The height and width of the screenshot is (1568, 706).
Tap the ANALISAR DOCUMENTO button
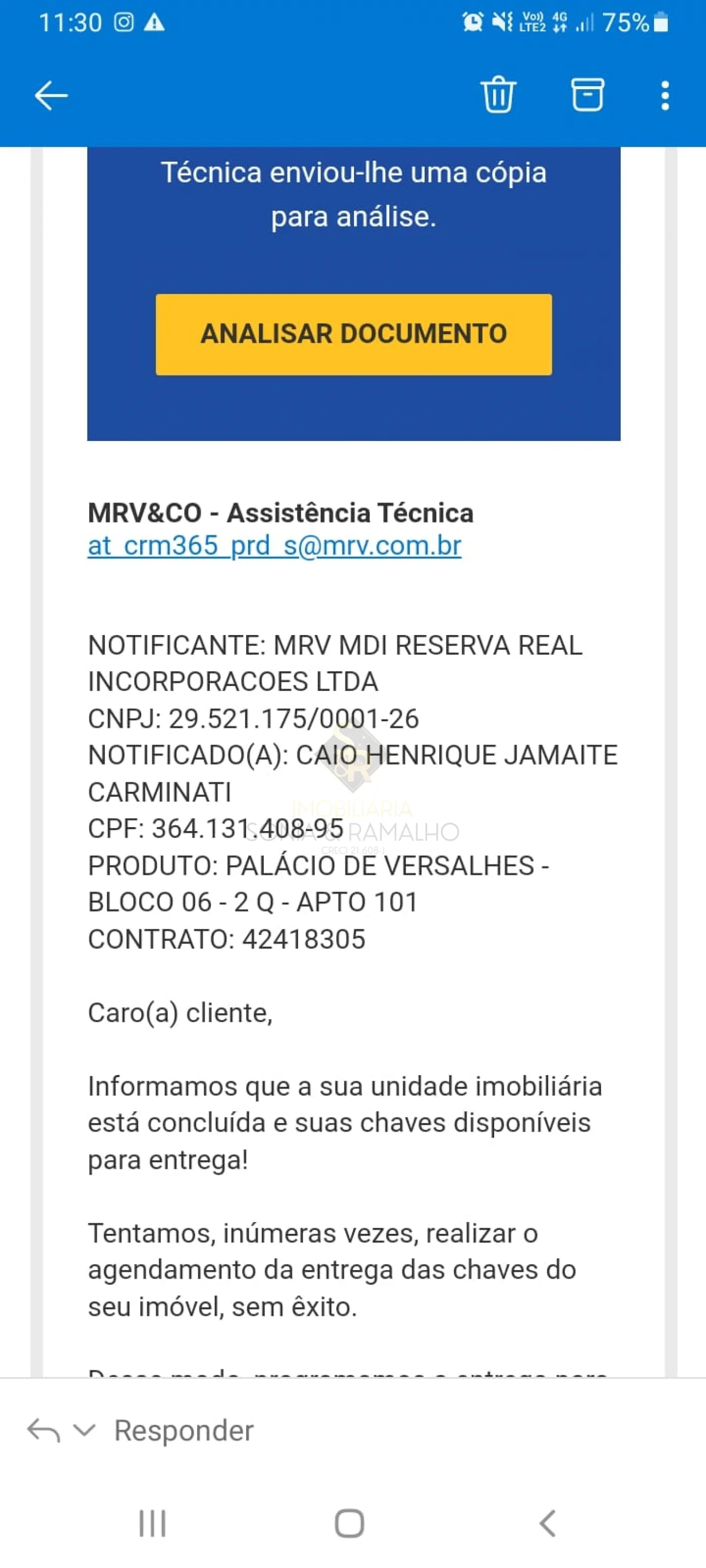point(354,334)
